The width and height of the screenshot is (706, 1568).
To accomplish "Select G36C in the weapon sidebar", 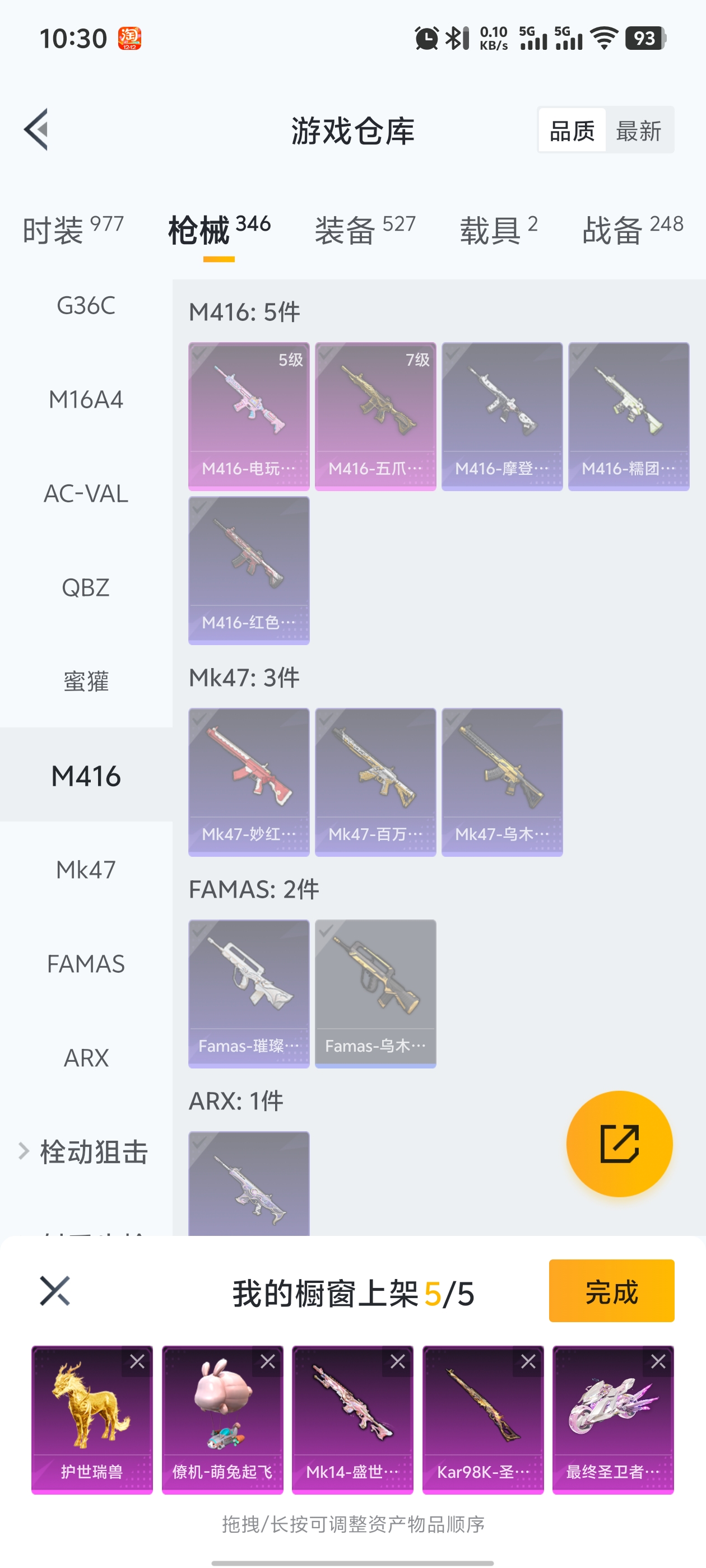I will (86, 306).
